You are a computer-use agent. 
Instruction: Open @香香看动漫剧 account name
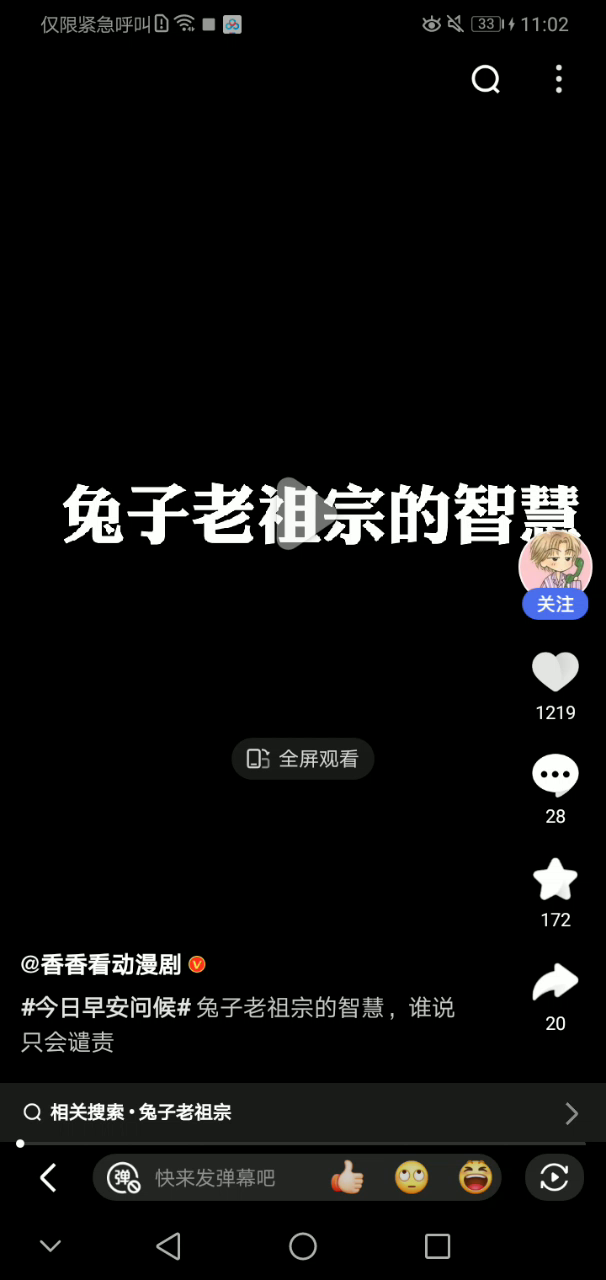(x=101, y=965)
